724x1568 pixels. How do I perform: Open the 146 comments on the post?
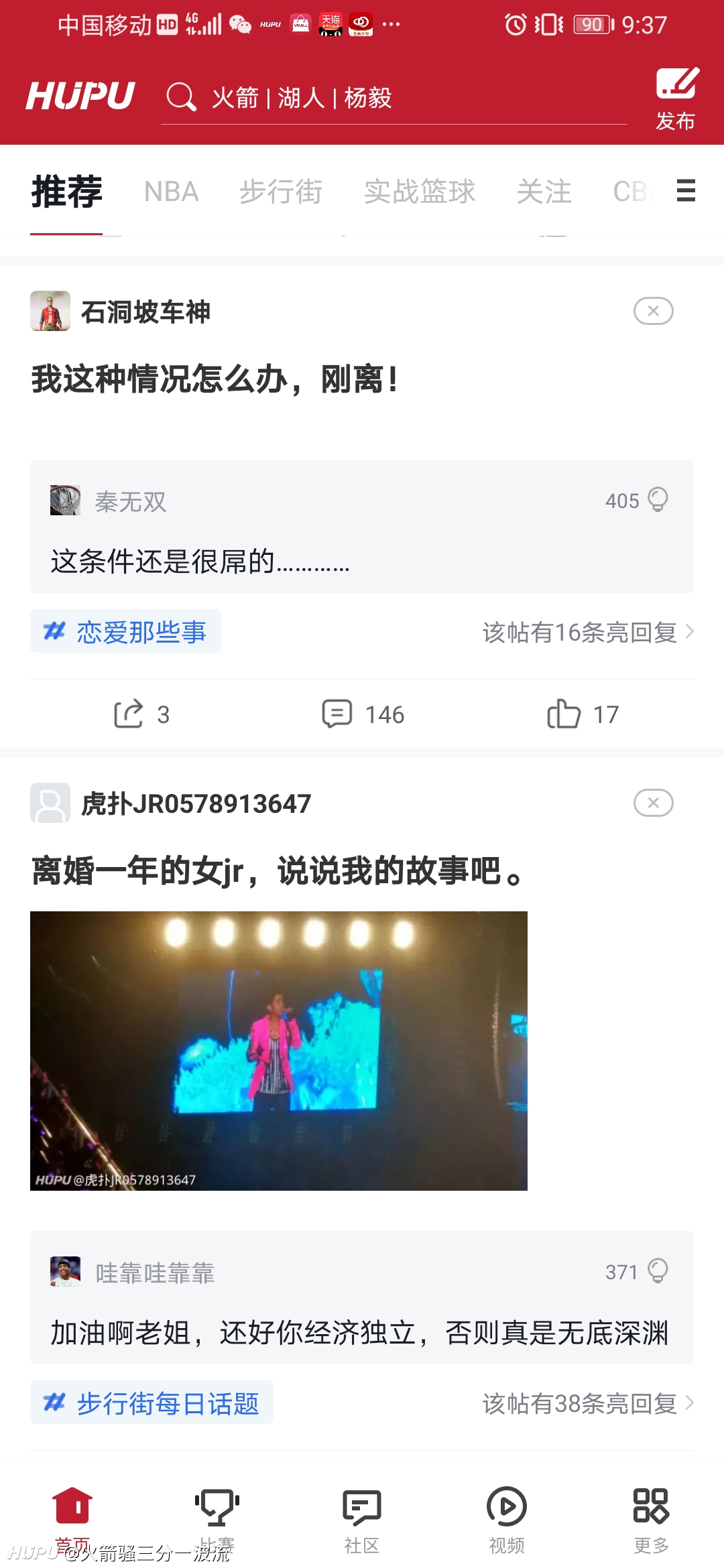tap(363, 714)
